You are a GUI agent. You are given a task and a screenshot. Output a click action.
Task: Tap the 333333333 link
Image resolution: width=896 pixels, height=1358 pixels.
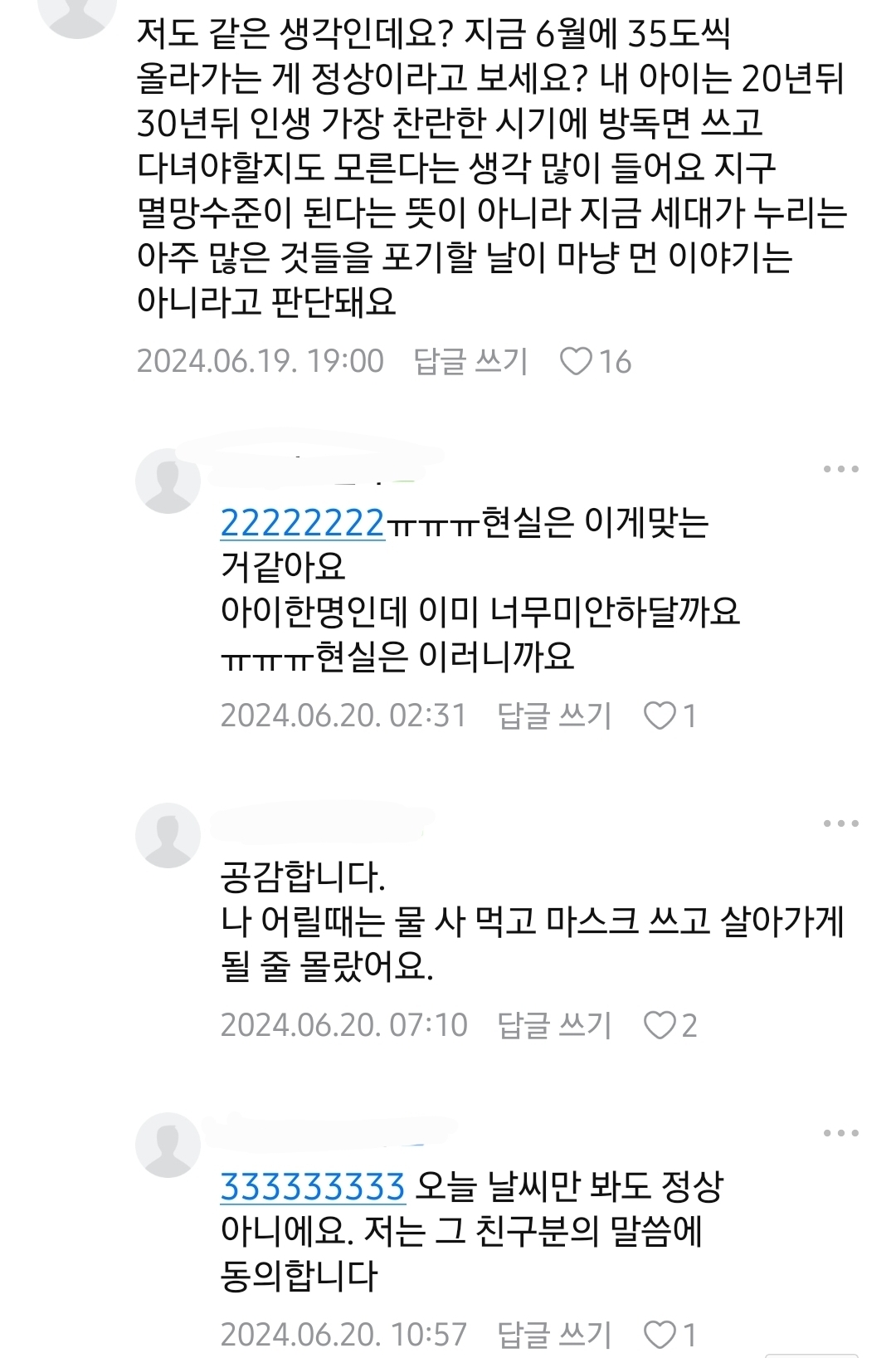(312, 1187)
